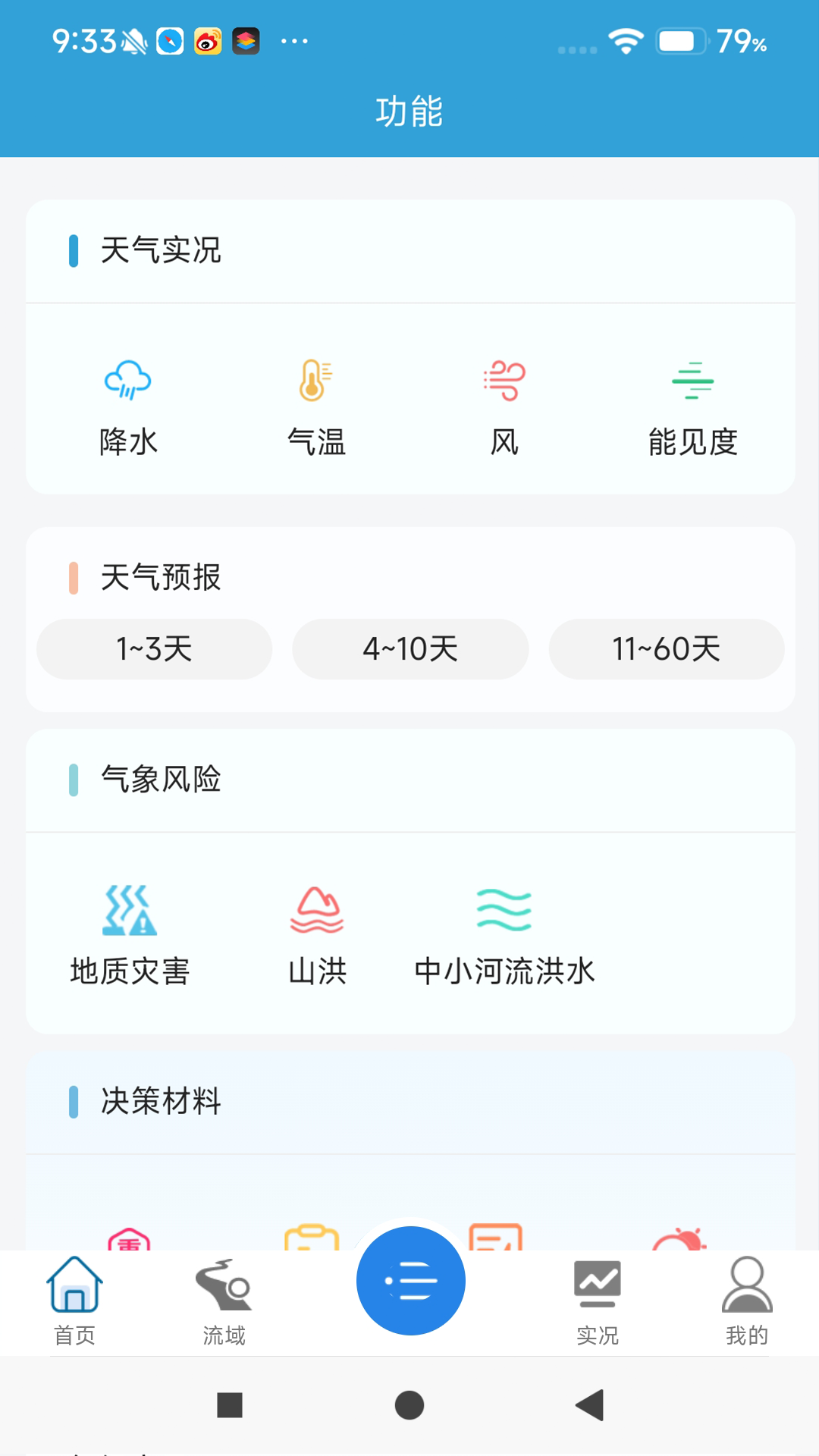This screenshot has height=1456, width=819.
Task: Select the 气温 temperature icon
Action: tap(316, 402)
